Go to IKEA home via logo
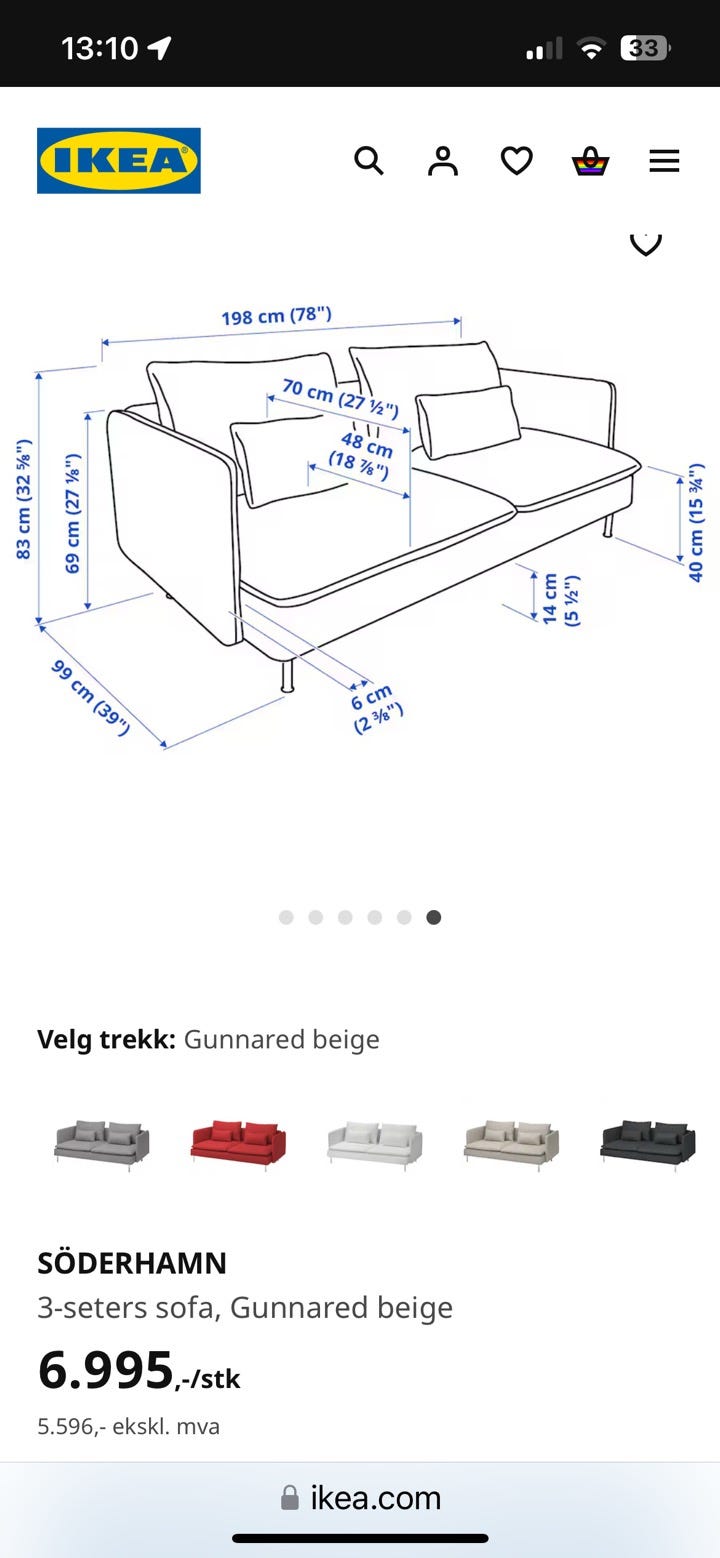720x1558 pixels. click(119, 160)
